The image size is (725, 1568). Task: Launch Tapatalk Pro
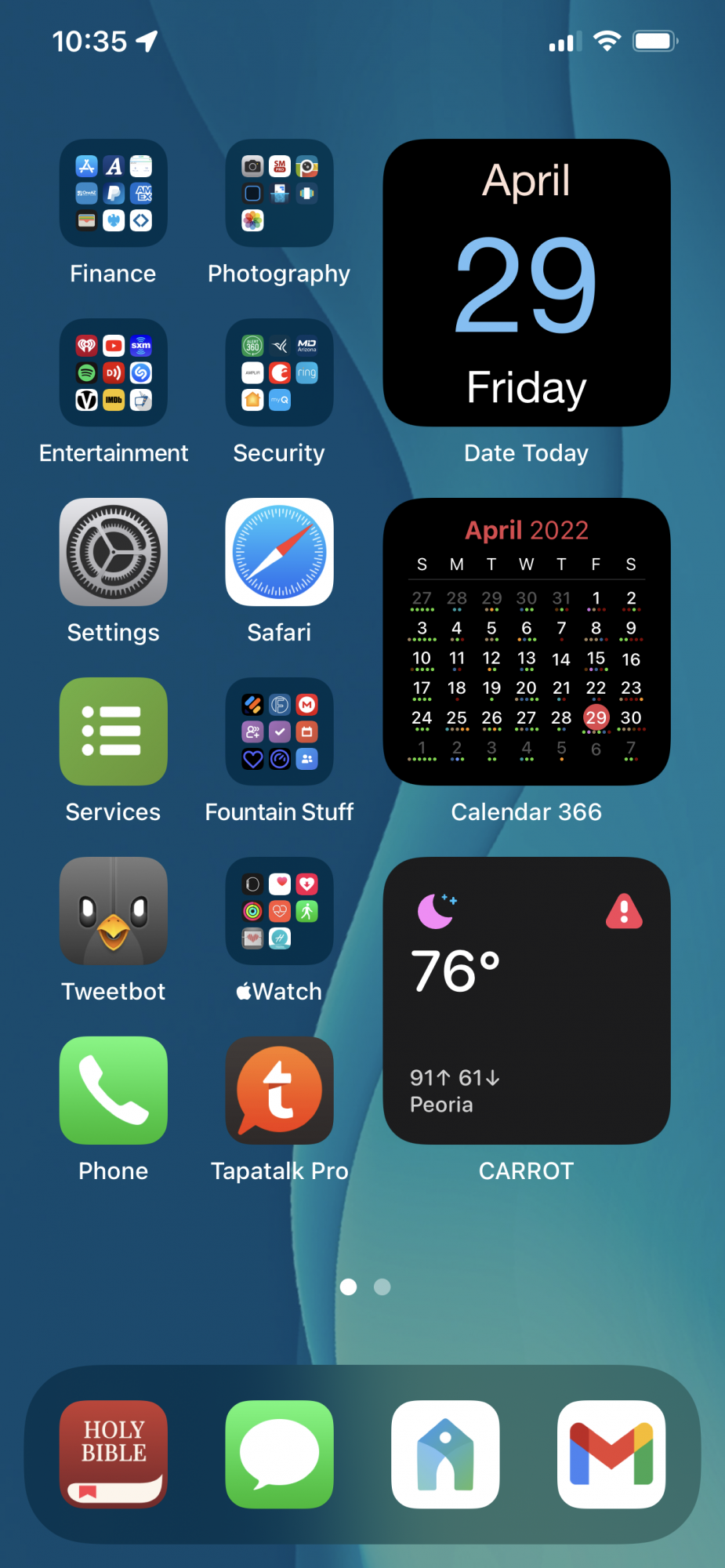point(279,1091)
